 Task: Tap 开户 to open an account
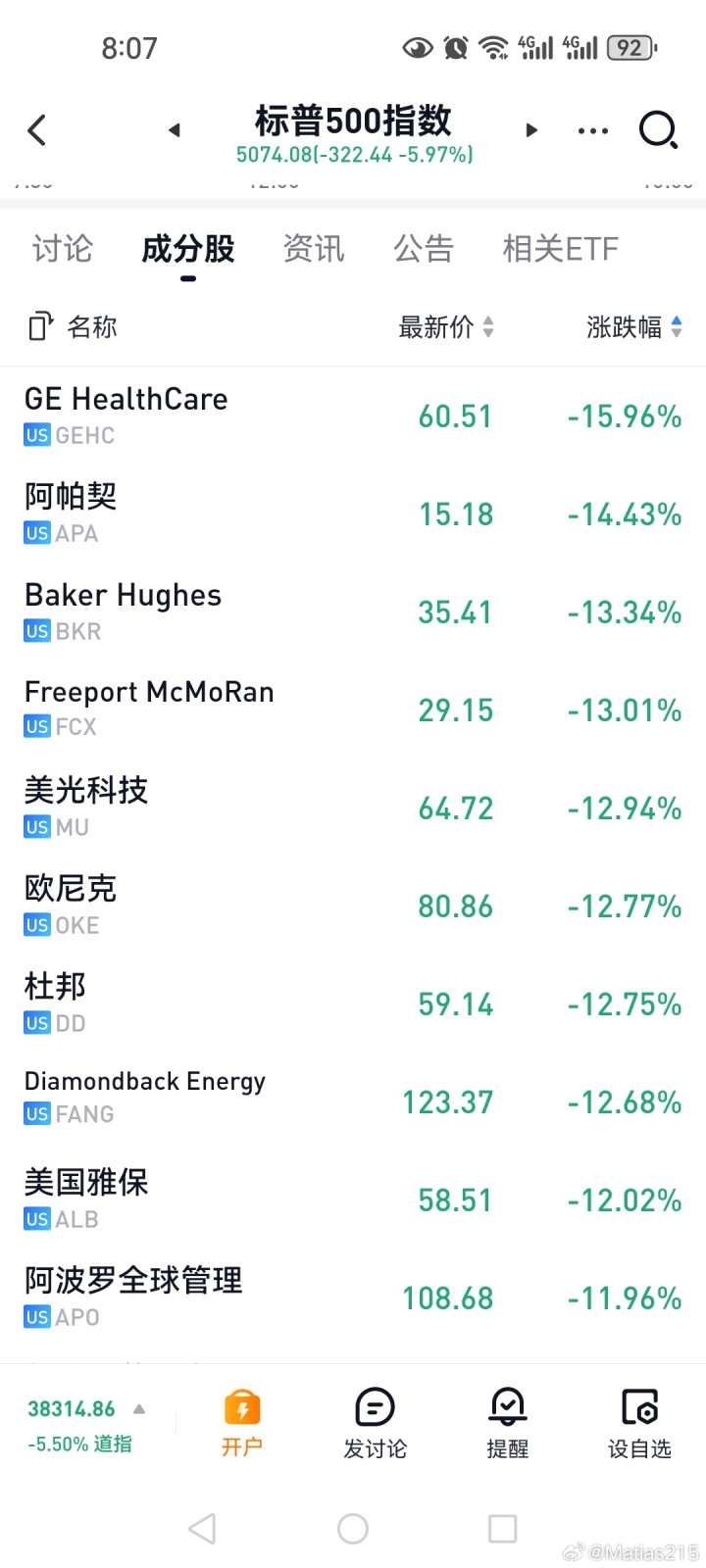click(242, 1424)
